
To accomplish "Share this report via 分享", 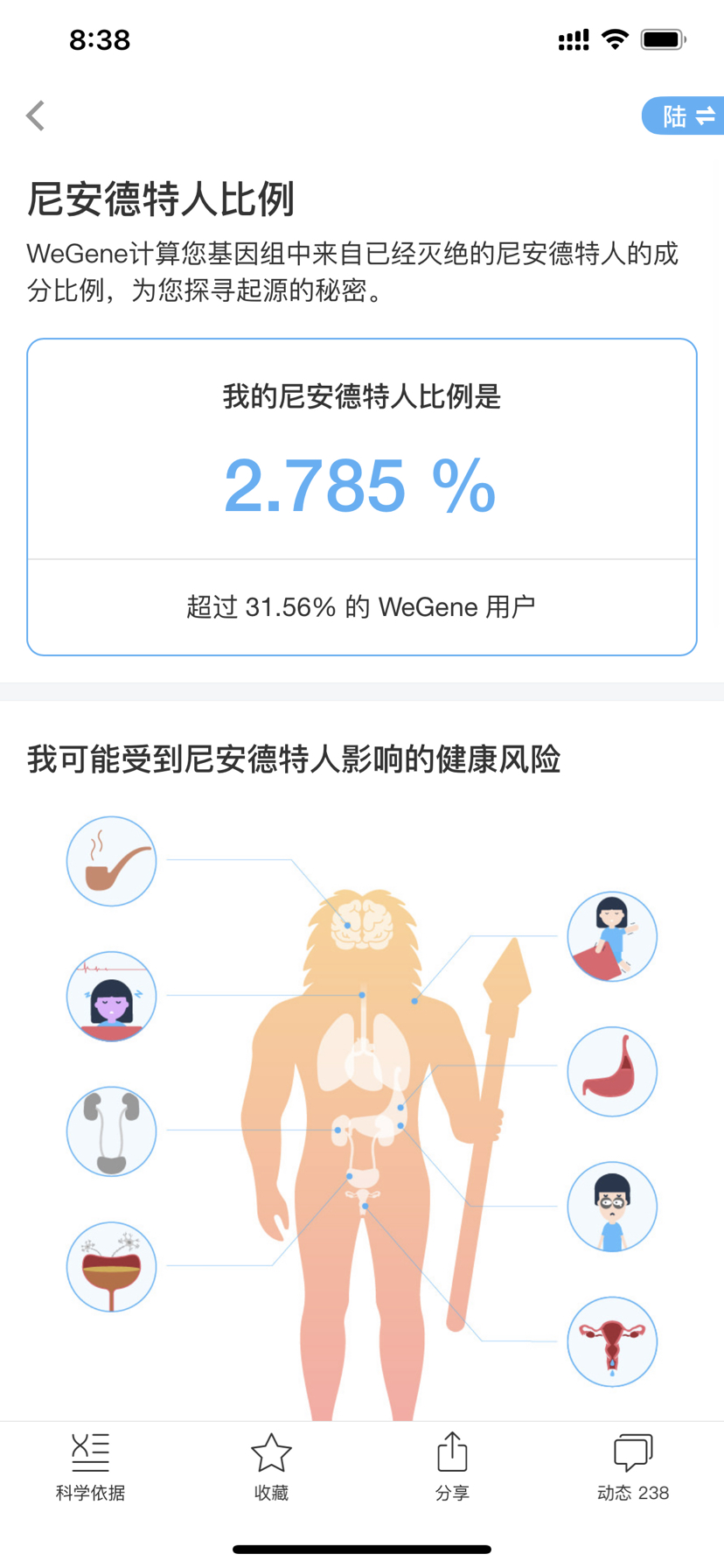I will point(452,1467).
